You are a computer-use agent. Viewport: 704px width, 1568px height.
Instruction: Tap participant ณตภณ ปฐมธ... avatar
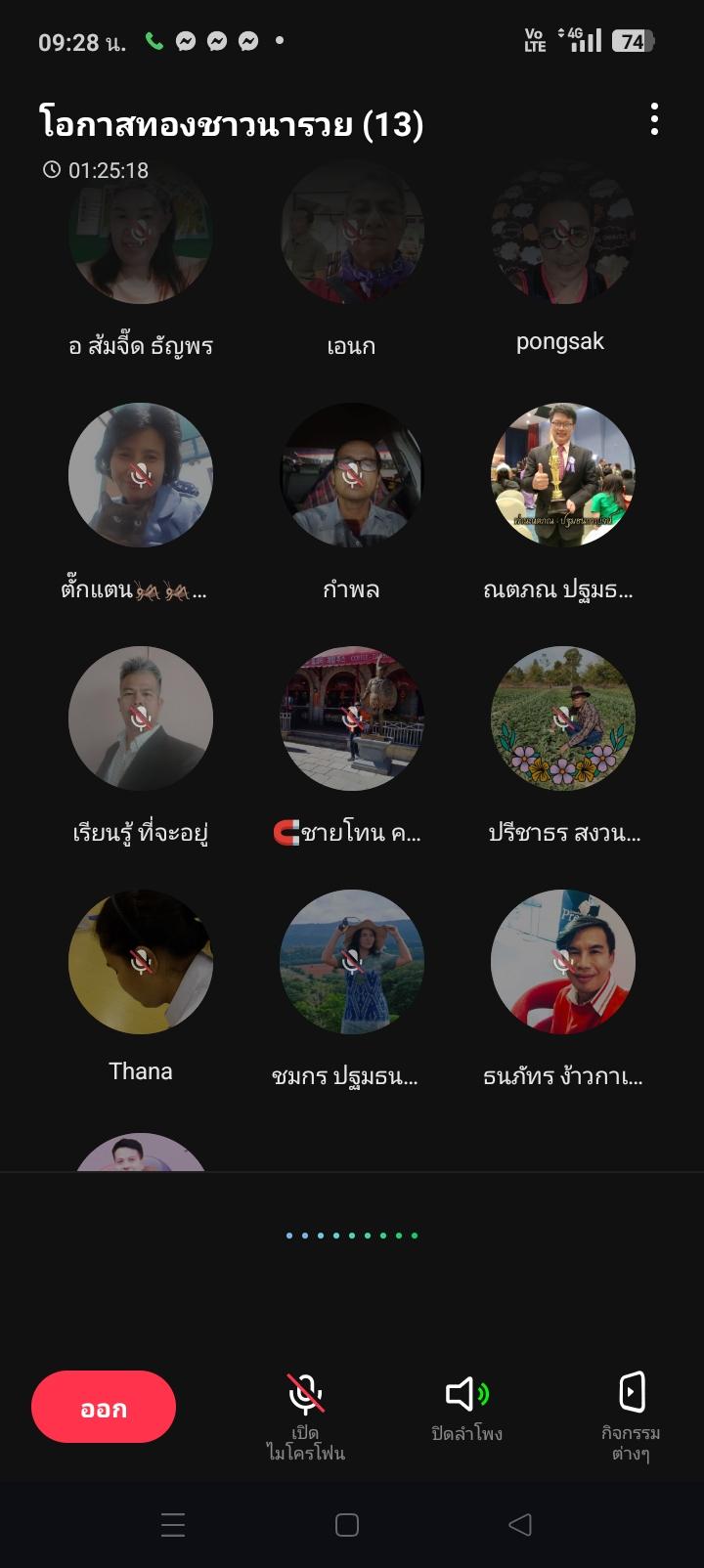pos(562,475)
